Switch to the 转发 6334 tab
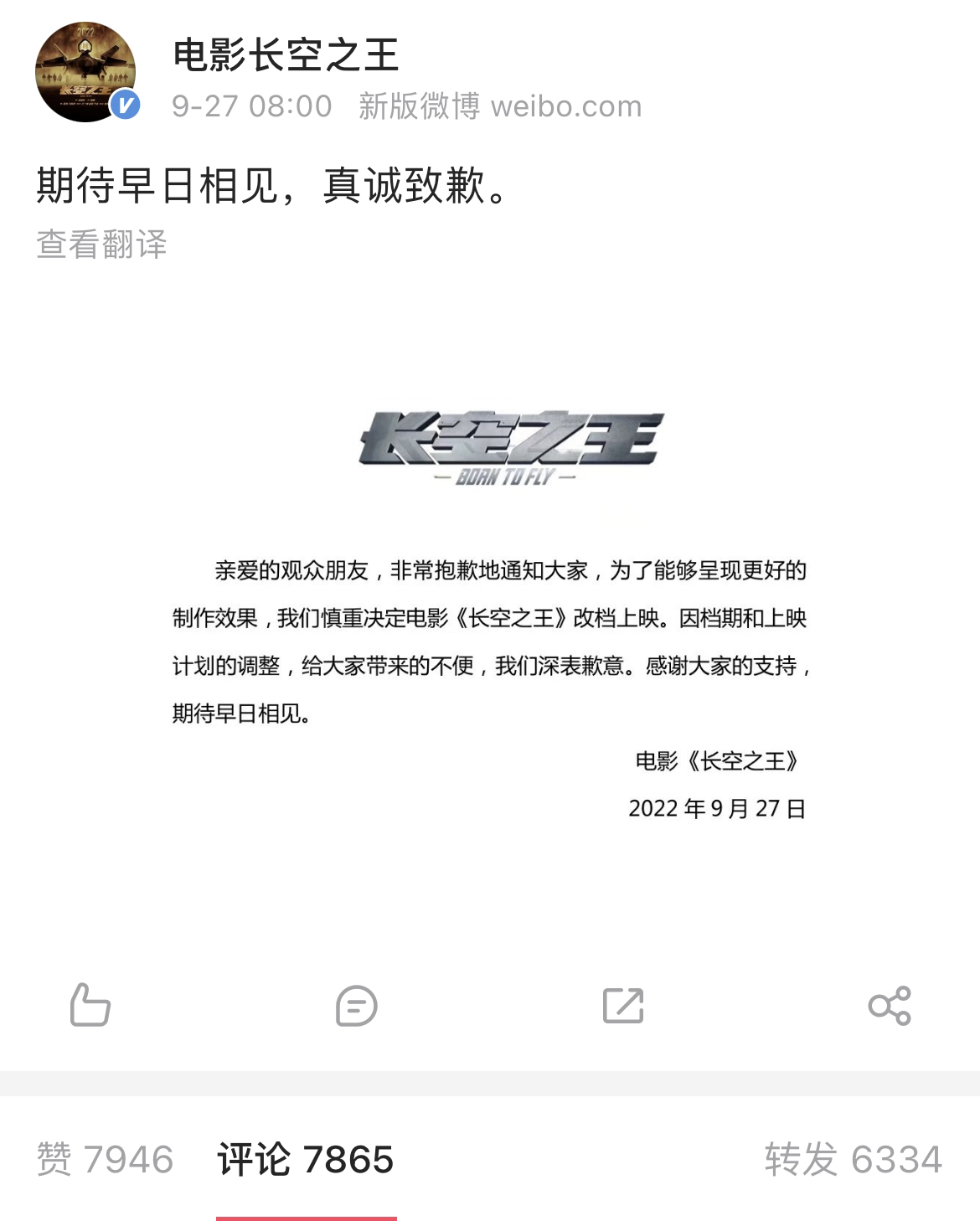This screenshot has width=980, height=1221. click(x=853, y=1160)
